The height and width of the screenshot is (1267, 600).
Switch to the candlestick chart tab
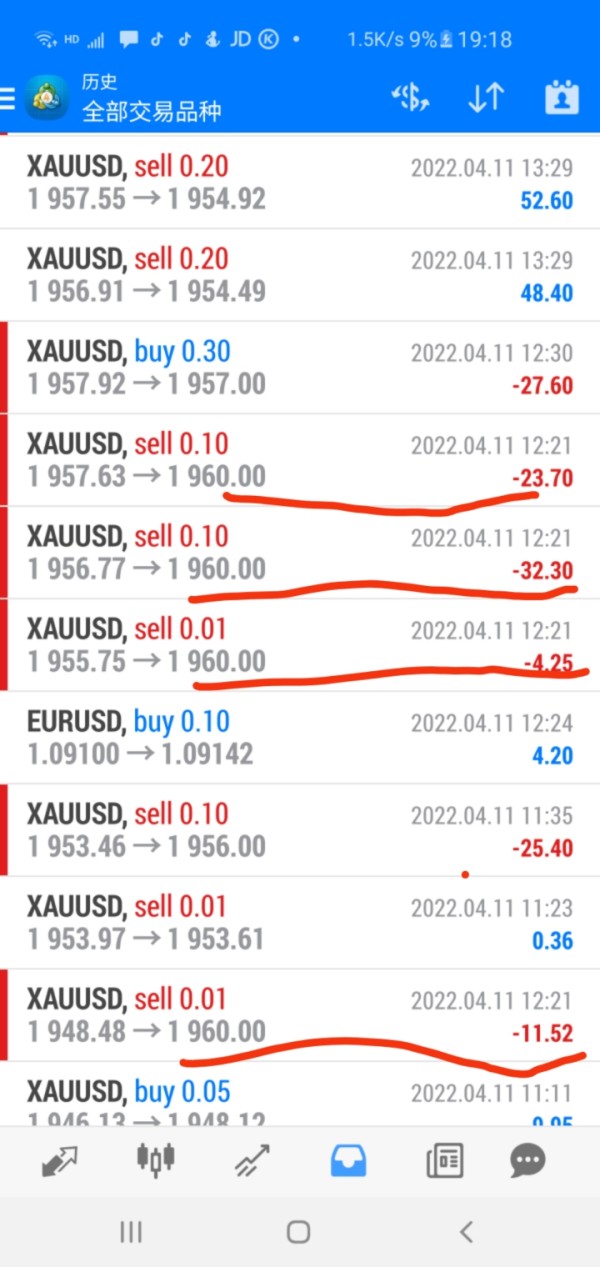pyautogui.click(x=155, y=1160)
